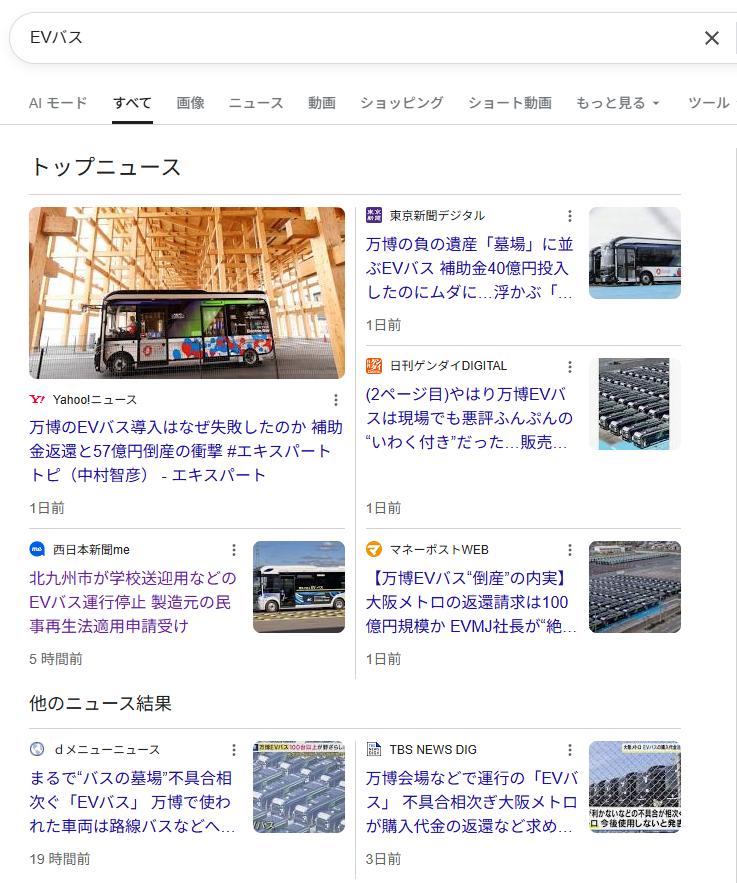Image resolution: width=737 pixels, height=883 pixels.
Task: Open the 西日本新聞me 北九州市 article
Action: coord(133,602)
